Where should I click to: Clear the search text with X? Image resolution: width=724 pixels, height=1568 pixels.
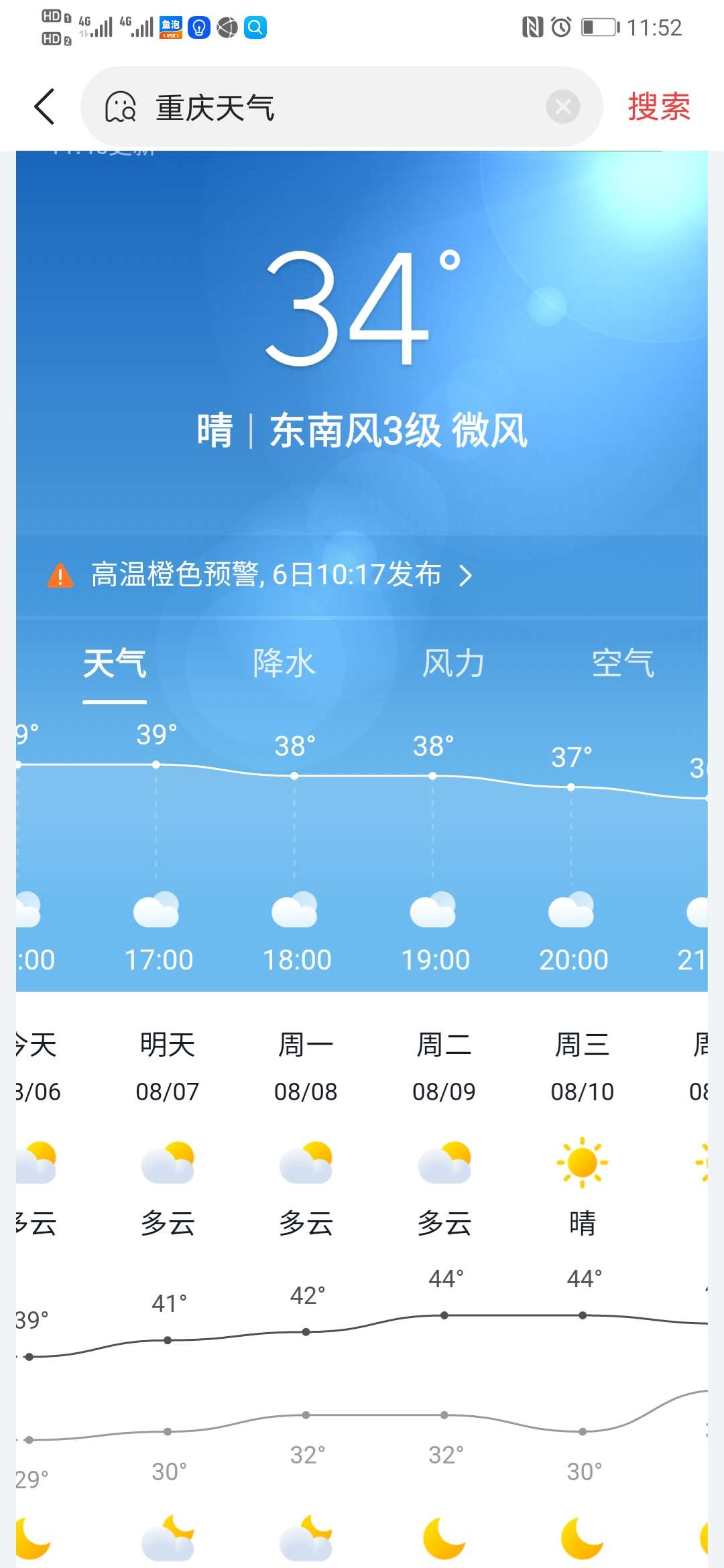point(563,107)
